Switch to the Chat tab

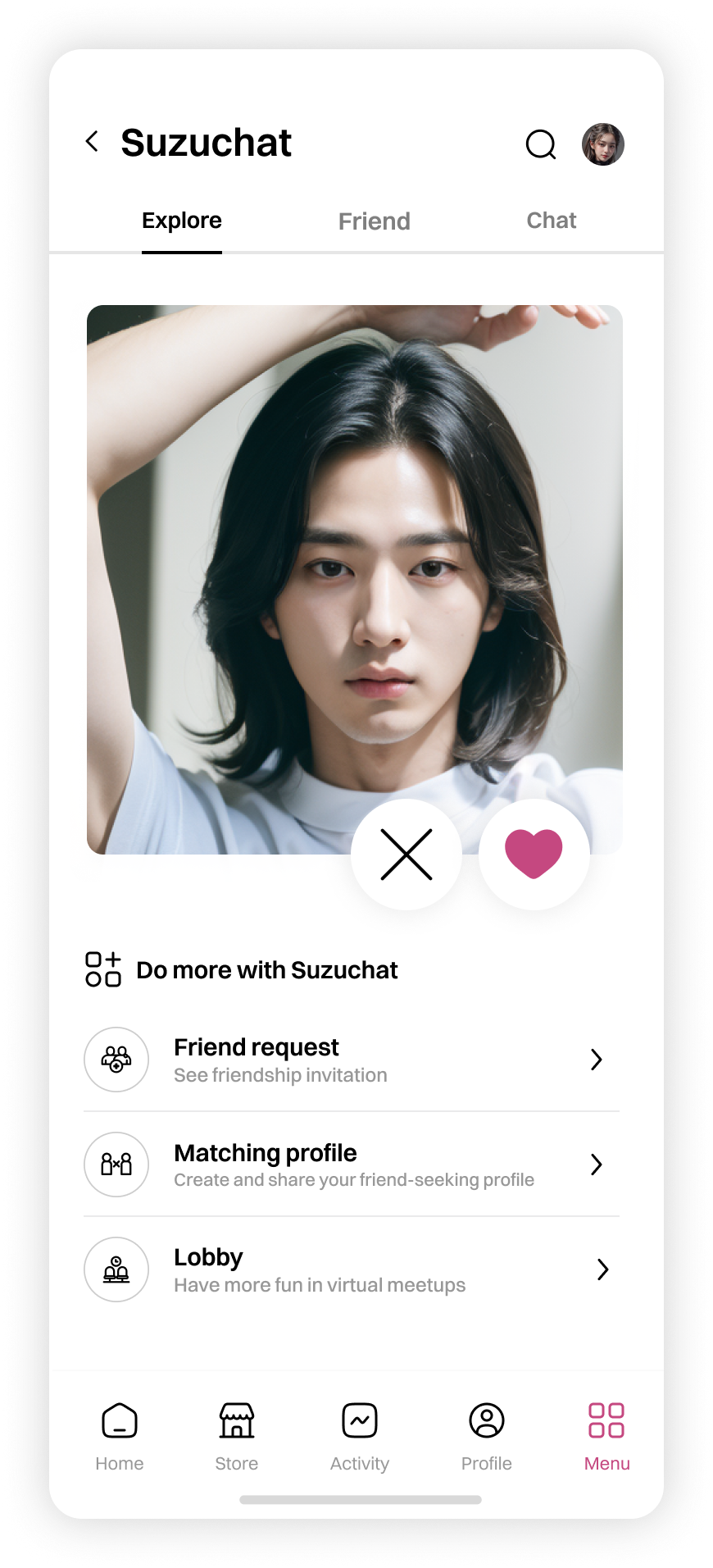(x=552, y=221)
